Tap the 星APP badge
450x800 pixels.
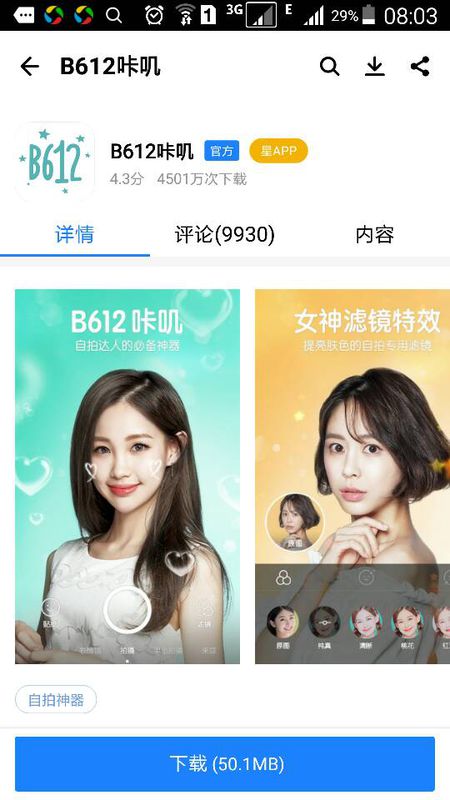279,151
